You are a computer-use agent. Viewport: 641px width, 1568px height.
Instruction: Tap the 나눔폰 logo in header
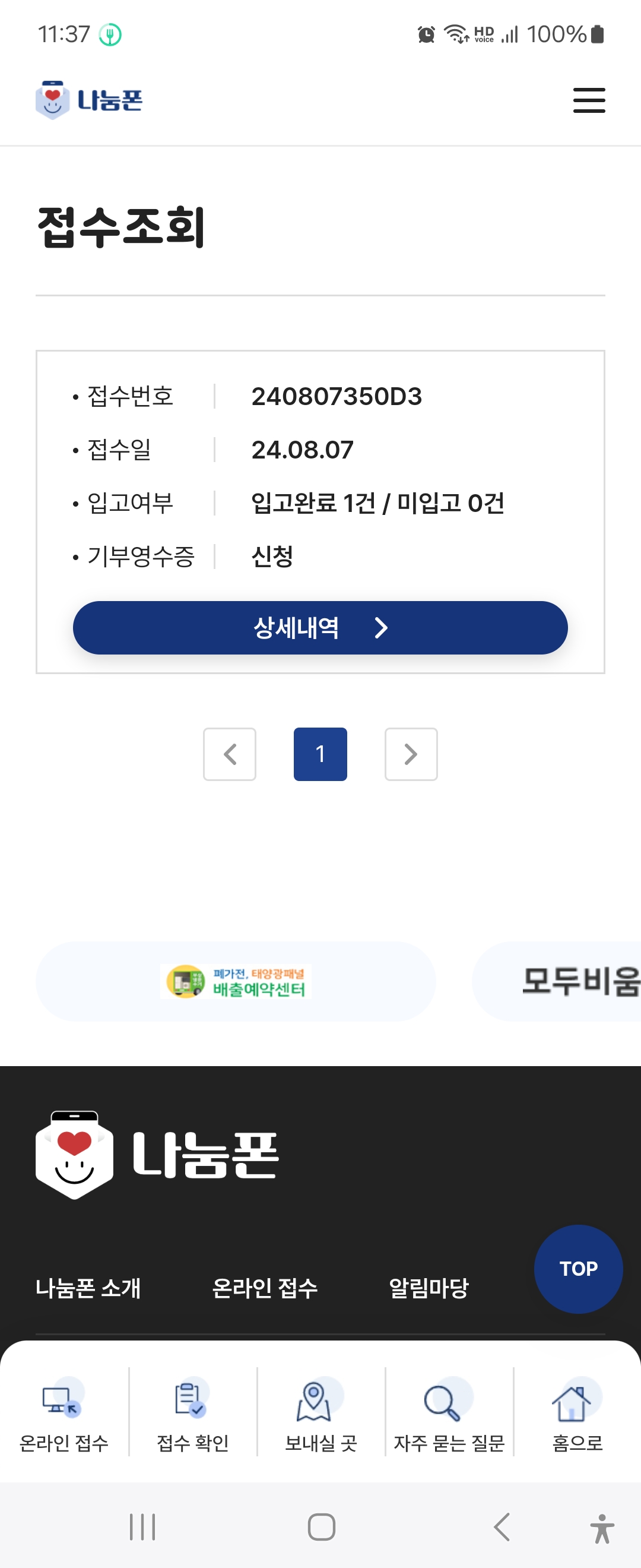pyautogui.click(x=90, y=100)
